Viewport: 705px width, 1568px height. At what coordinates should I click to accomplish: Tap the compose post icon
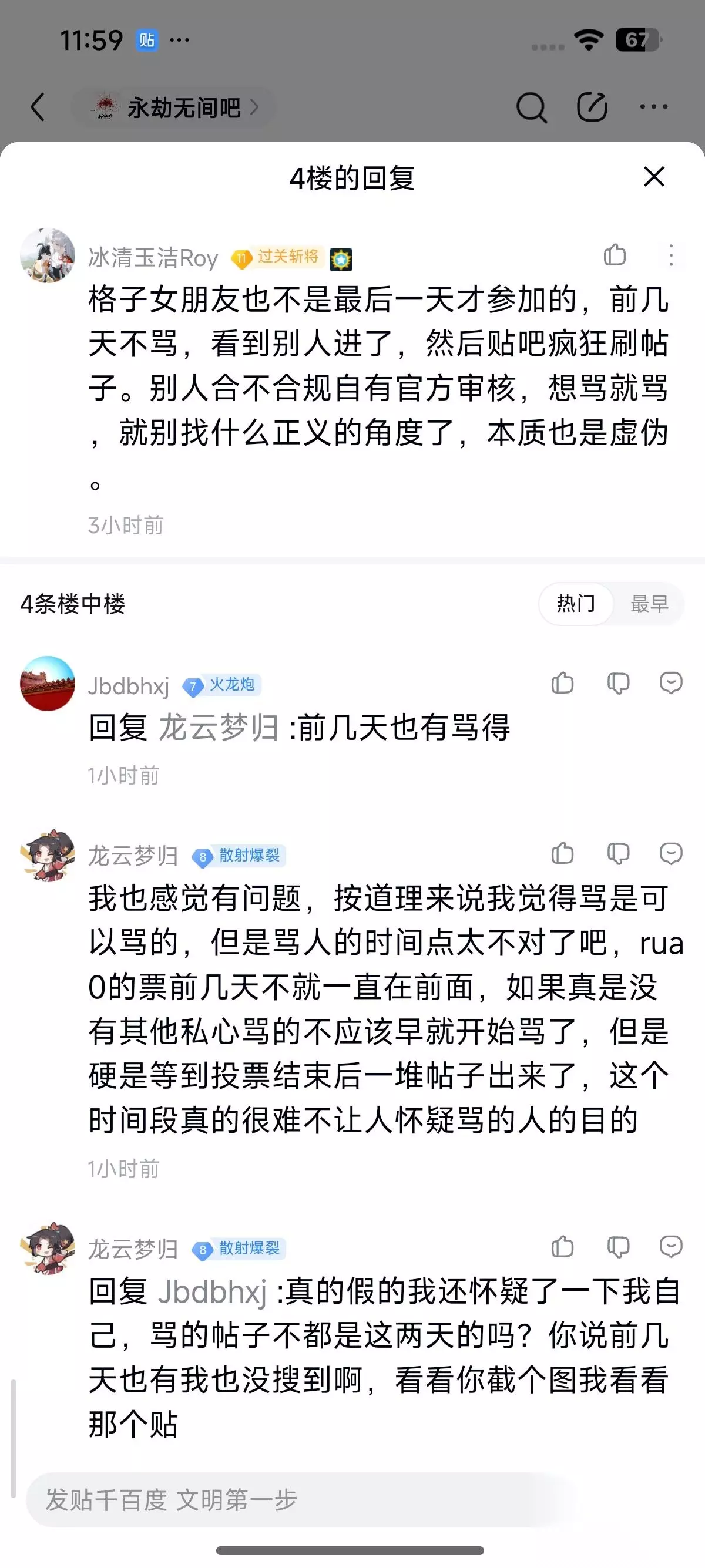[592, 107]
